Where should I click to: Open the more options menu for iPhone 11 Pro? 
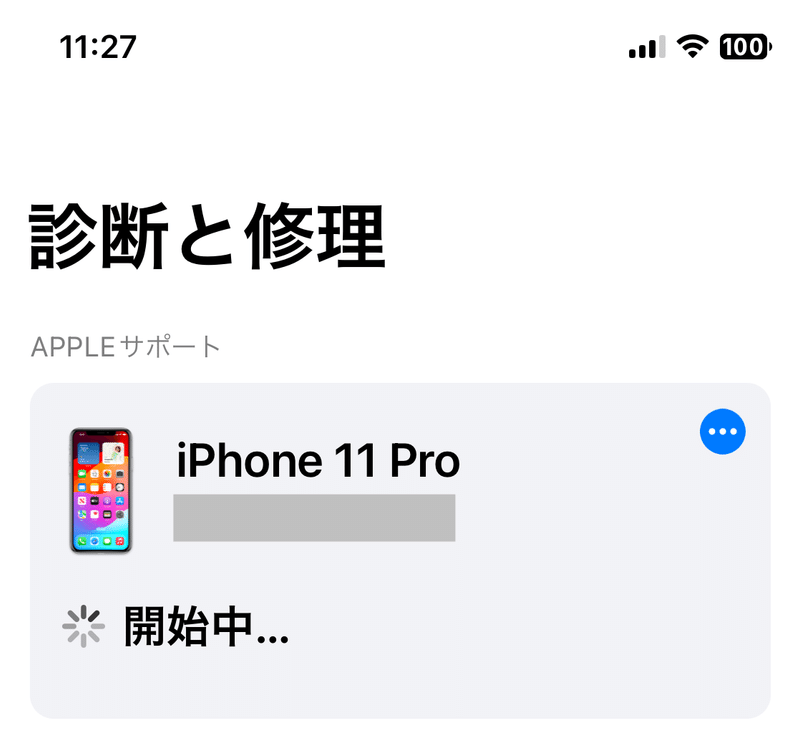coord(722,431)
